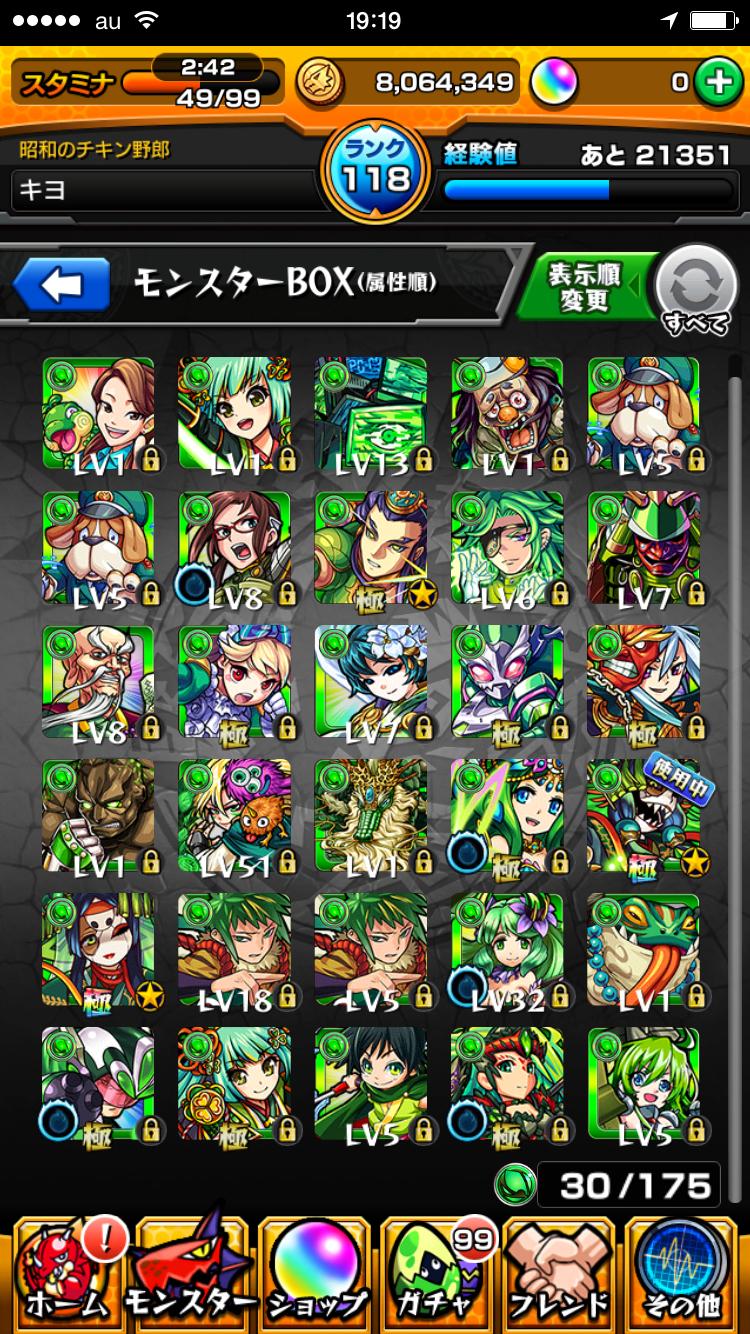
Task: Open the LV8 glasses girl monster
Action: (x=235, y=548)
